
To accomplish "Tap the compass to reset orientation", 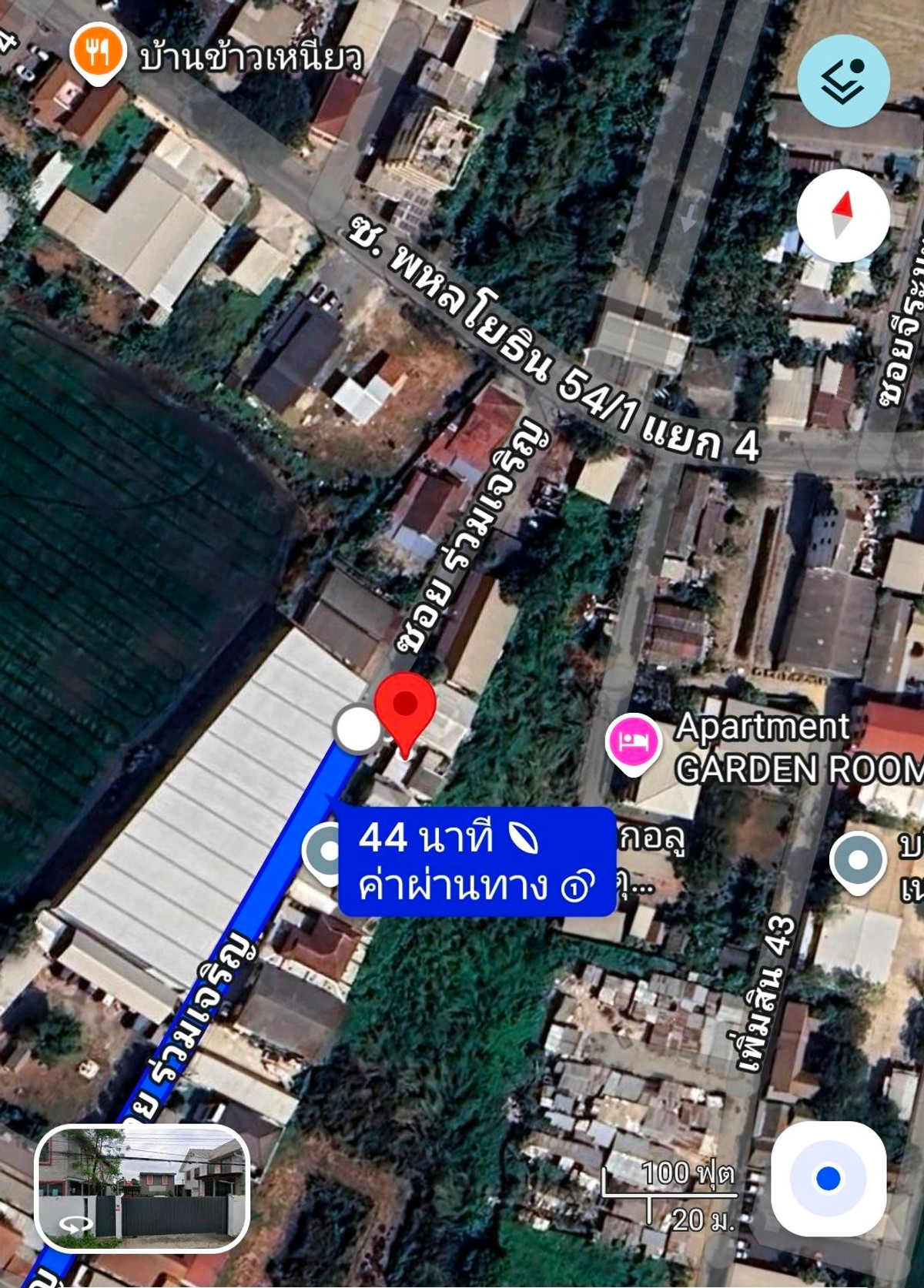I will click(843, 215).
